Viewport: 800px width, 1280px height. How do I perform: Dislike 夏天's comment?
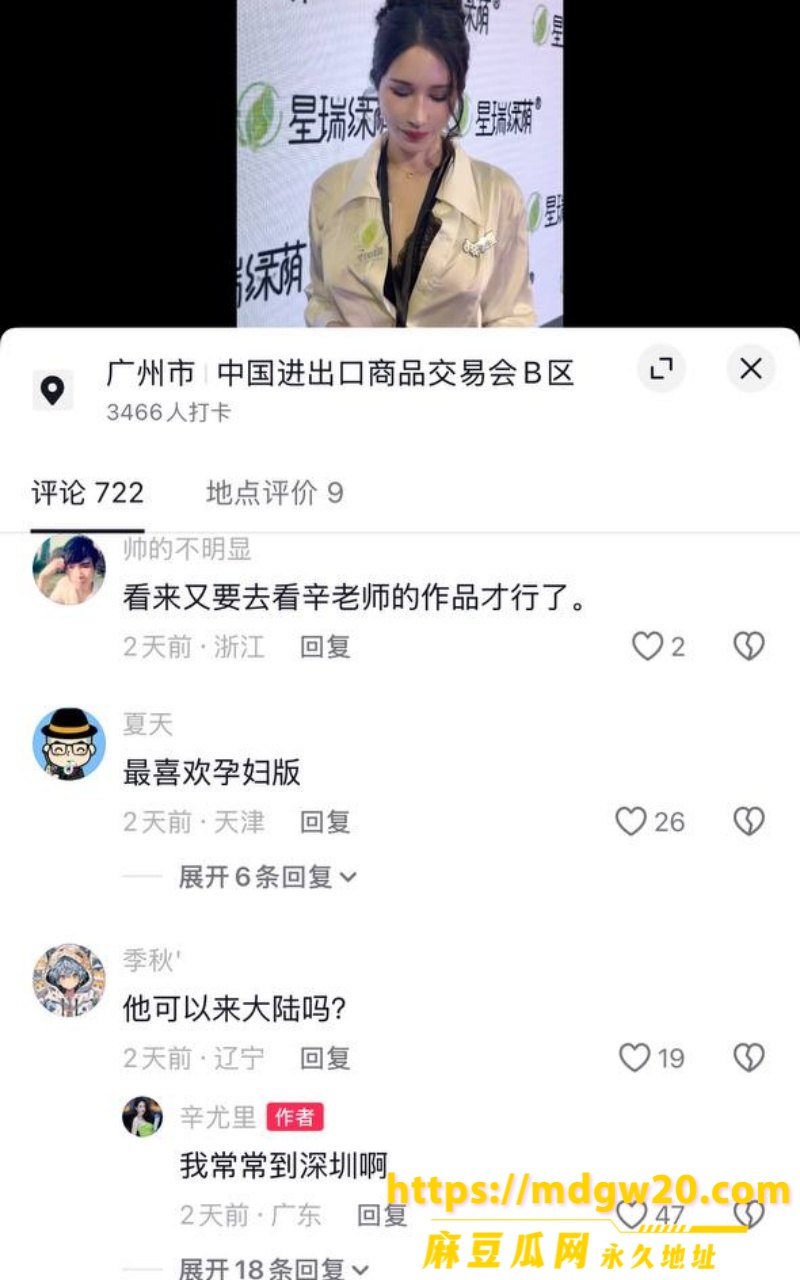point(749,822)
